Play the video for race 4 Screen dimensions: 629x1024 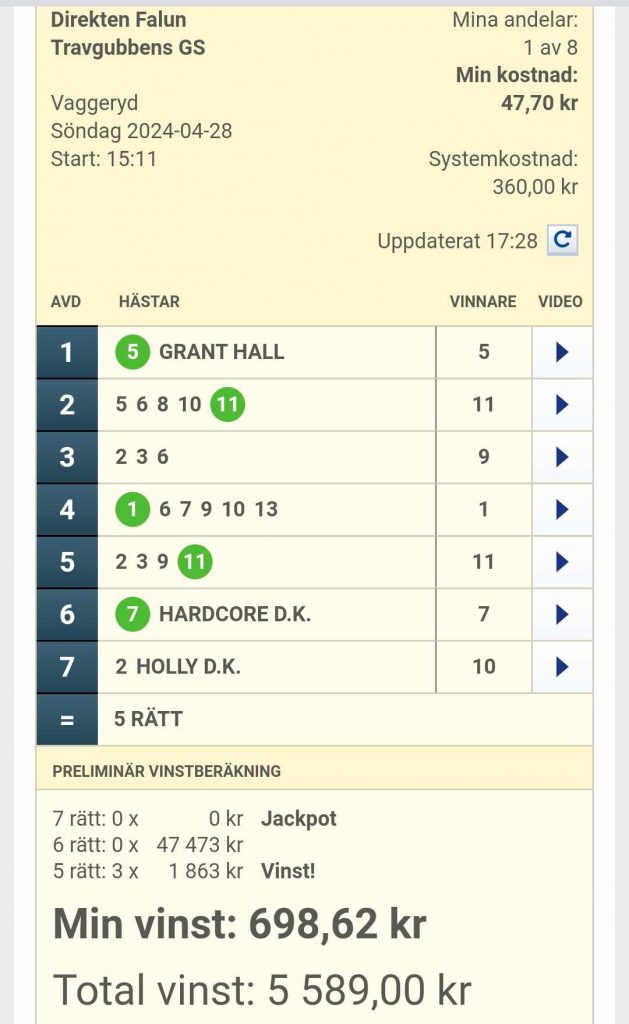562,509
